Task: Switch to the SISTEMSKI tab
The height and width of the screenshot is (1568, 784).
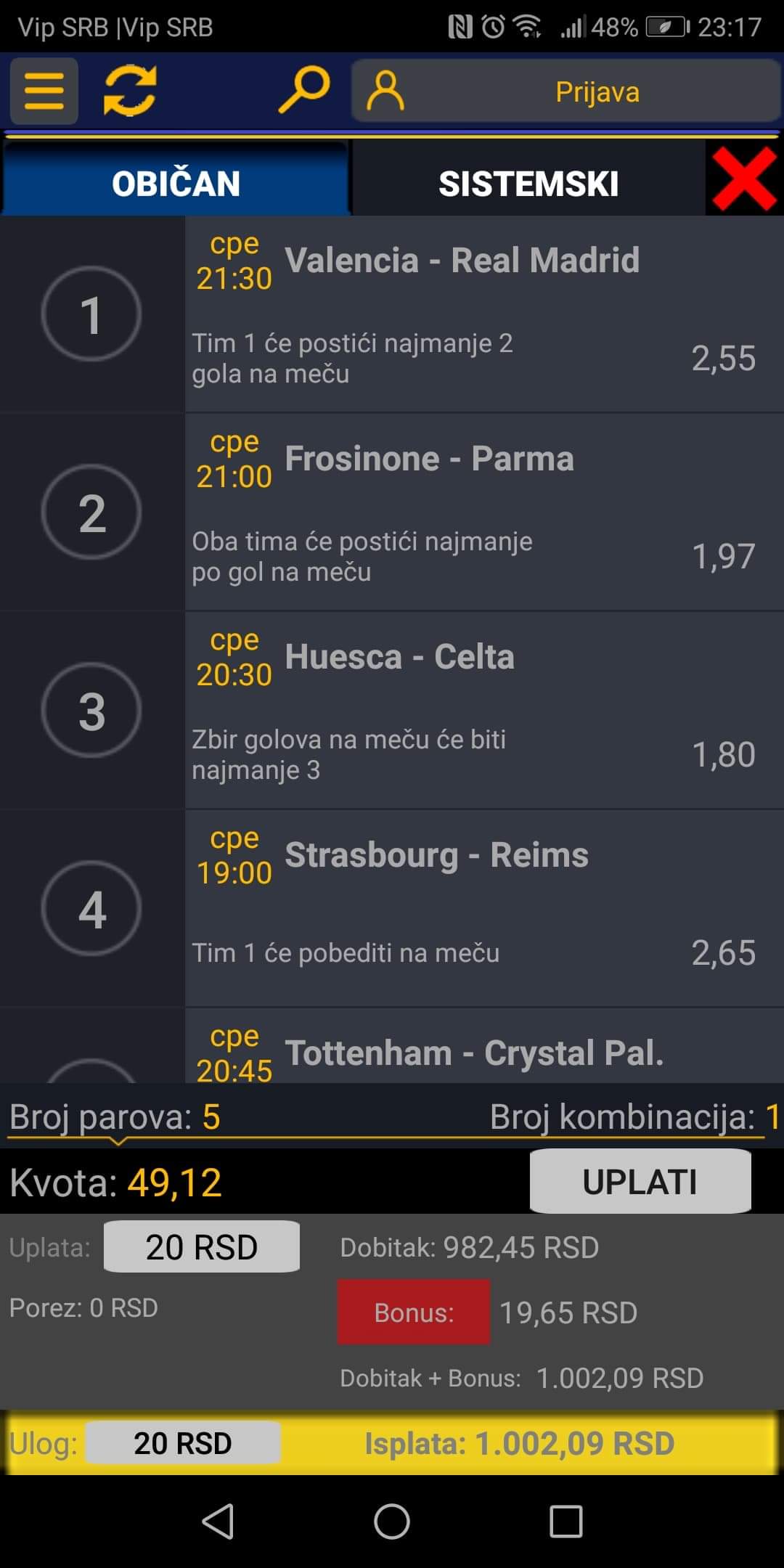Action: pos(528,181)
